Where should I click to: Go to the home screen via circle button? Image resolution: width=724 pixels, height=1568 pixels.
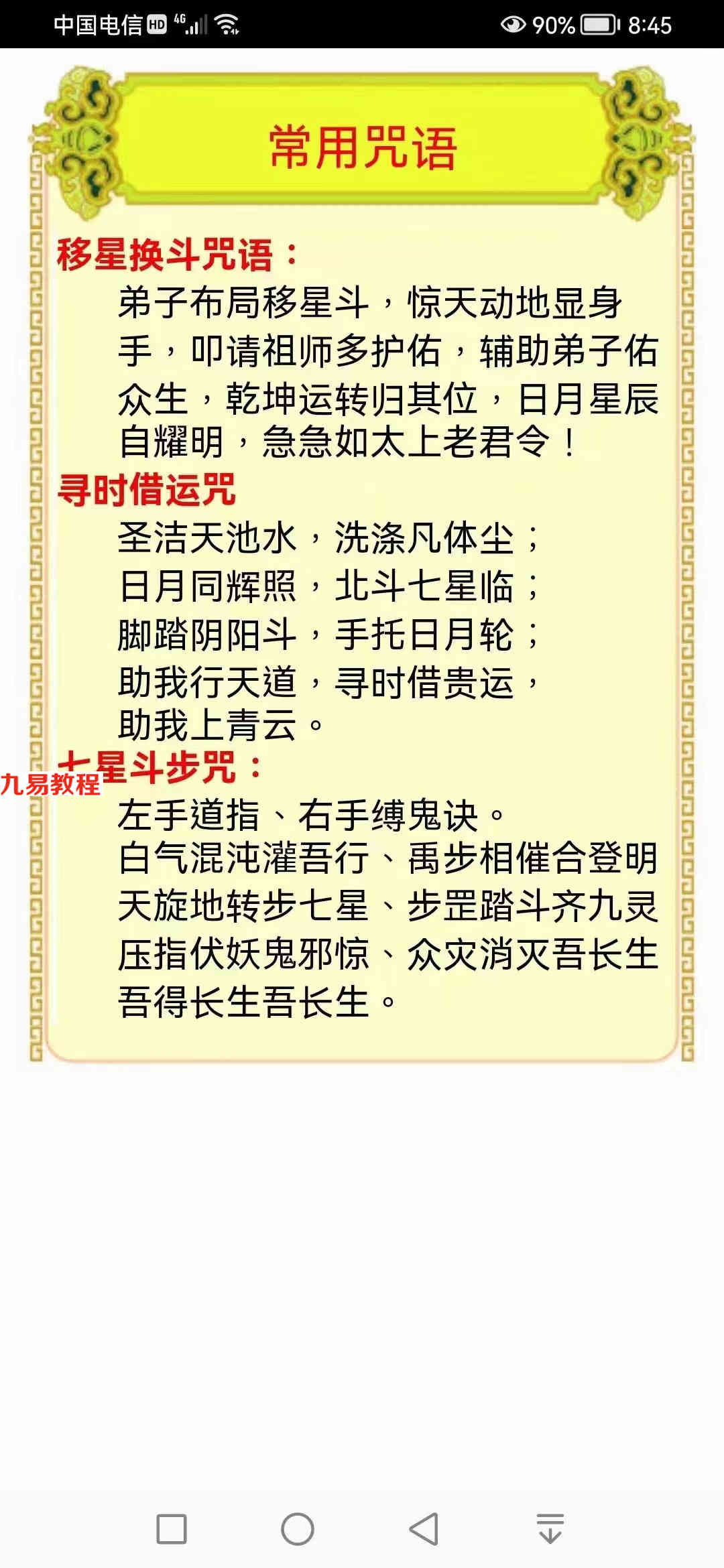[x=298, y=1529]
